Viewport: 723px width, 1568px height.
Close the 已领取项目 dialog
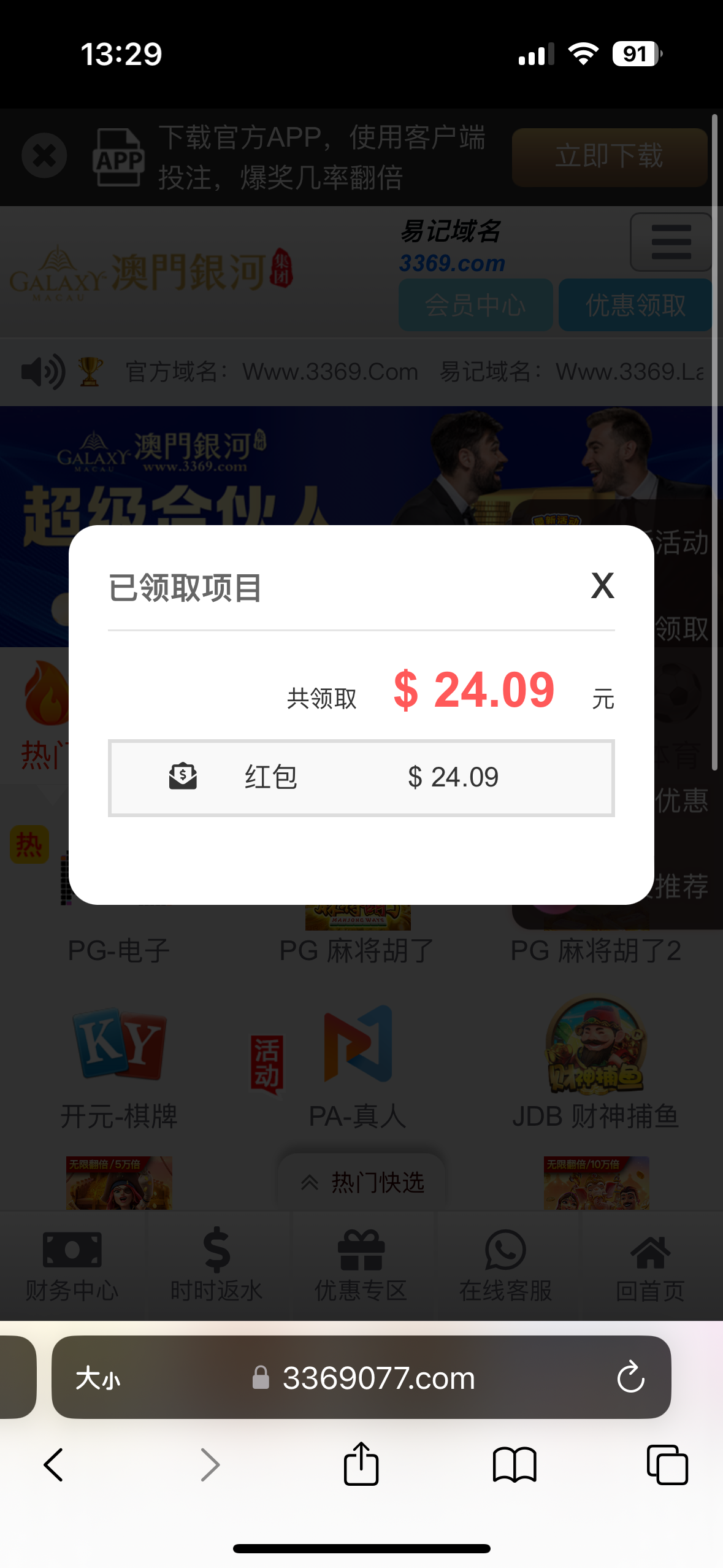tap(602, 585)
